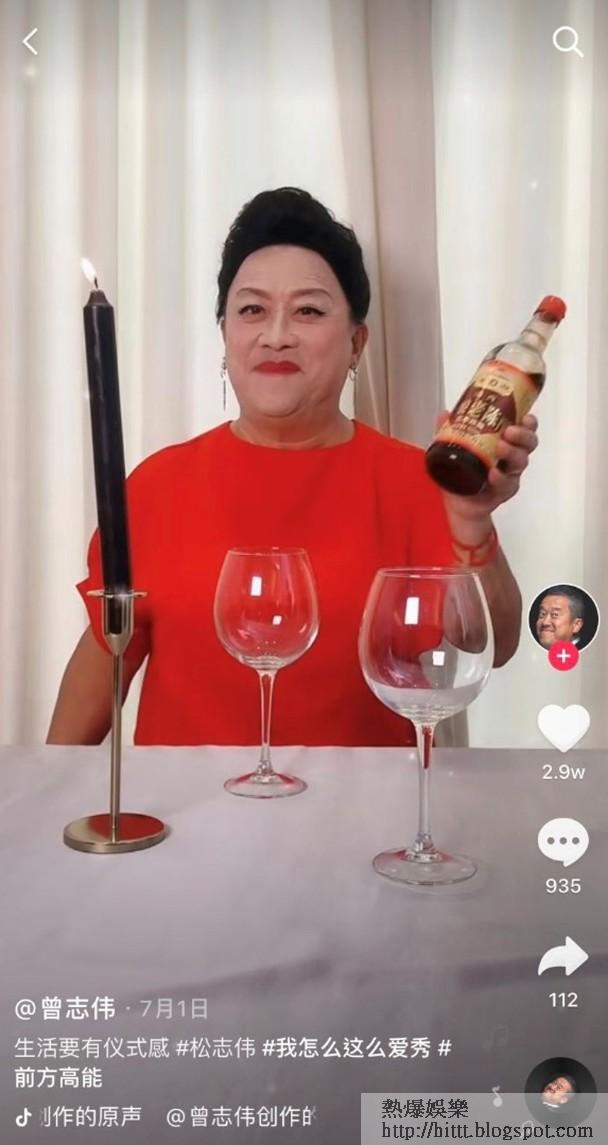This screenshot has width=608, height=1145.
Task: Go back with the top-left arrow
Action: click(x=30, y=41)
